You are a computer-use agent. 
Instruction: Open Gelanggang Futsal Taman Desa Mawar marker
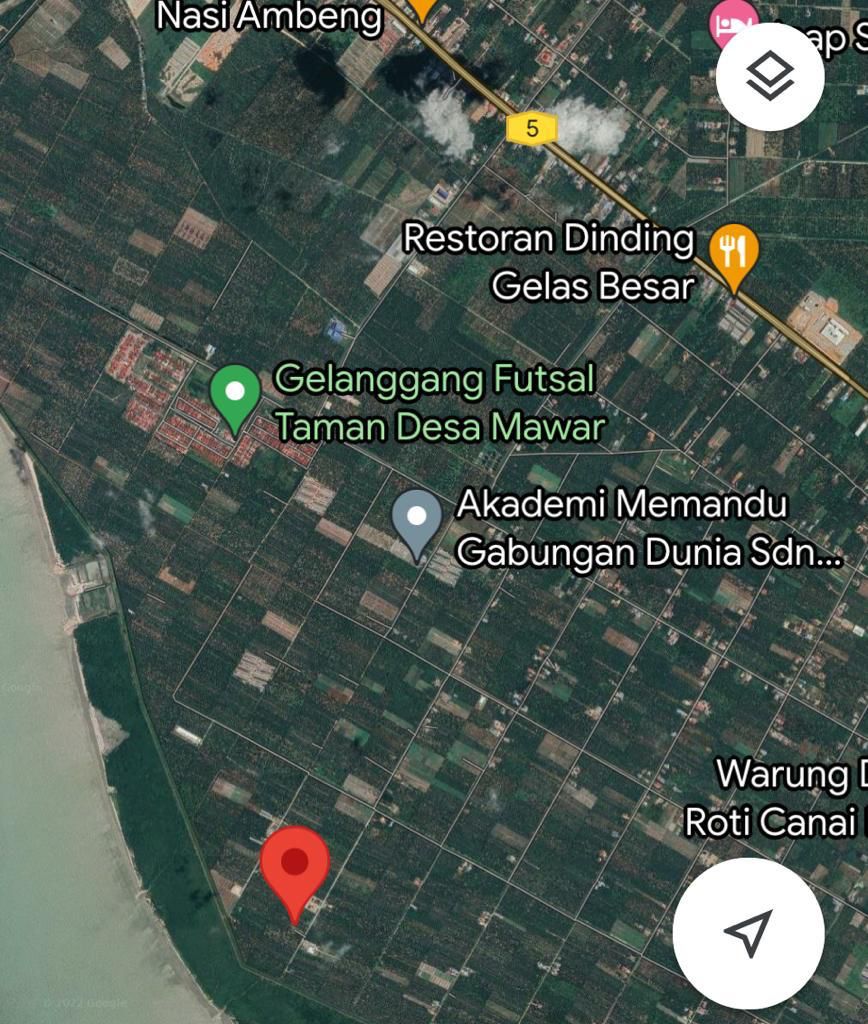pyautogui.click(x=236, y=394)
